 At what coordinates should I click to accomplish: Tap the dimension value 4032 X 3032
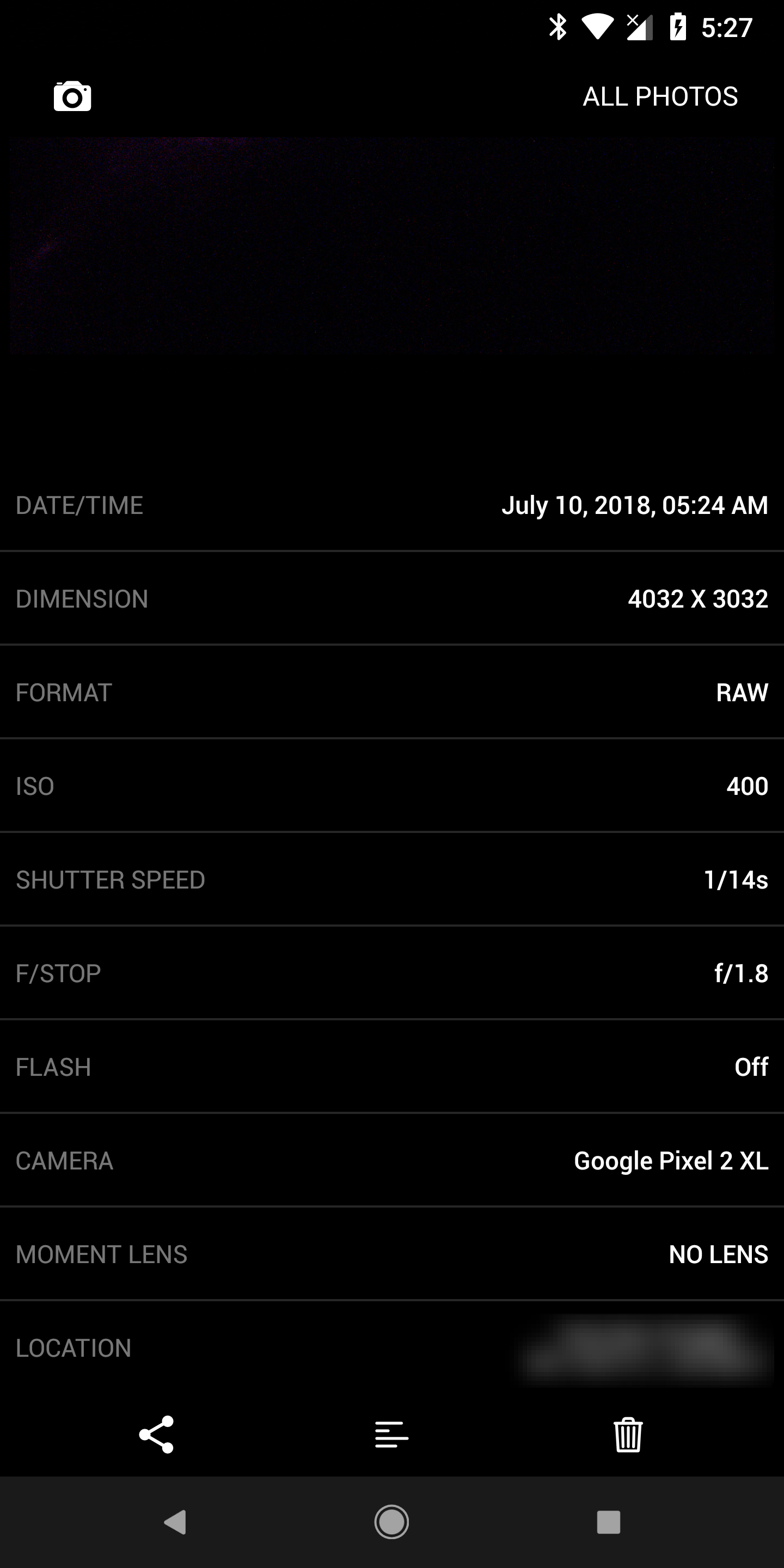pos(392,599)
